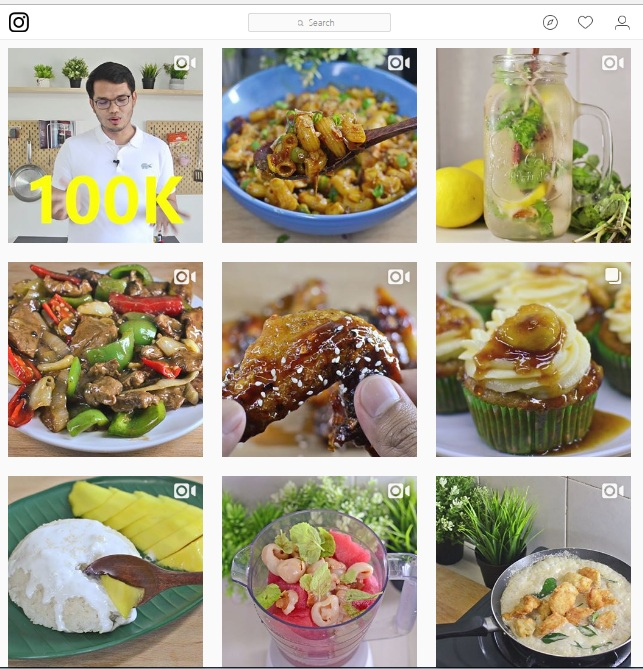The image size is (643, 669).
Task: Open the macaroni pasta video post
Action: coord(319,146)
